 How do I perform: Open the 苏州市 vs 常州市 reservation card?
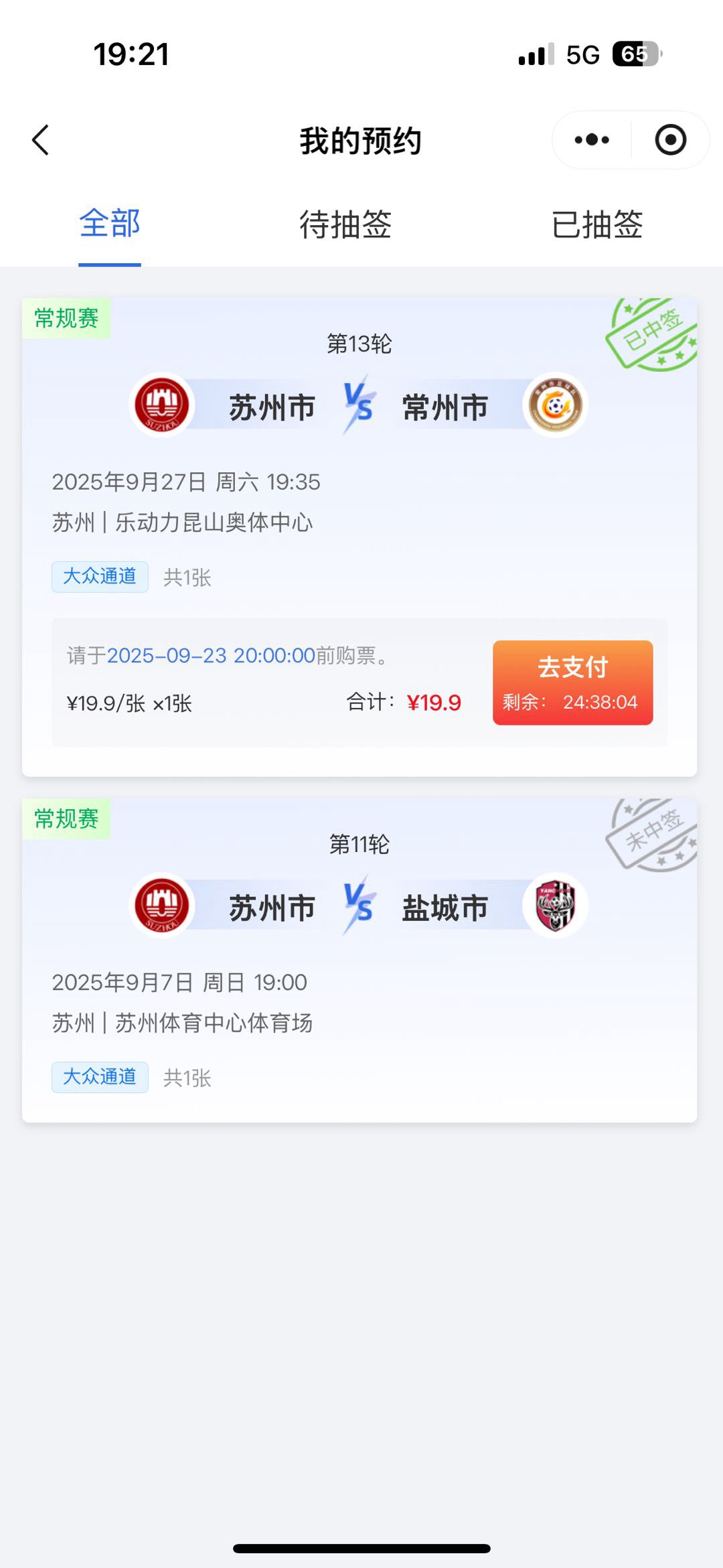(359, 482)
